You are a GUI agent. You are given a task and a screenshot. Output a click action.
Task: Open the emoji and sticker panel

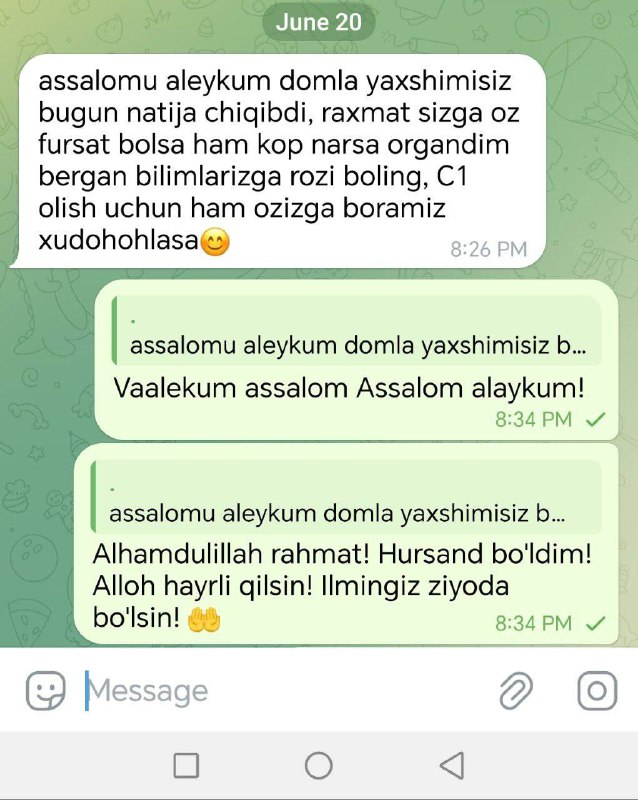tap(45, 690)
